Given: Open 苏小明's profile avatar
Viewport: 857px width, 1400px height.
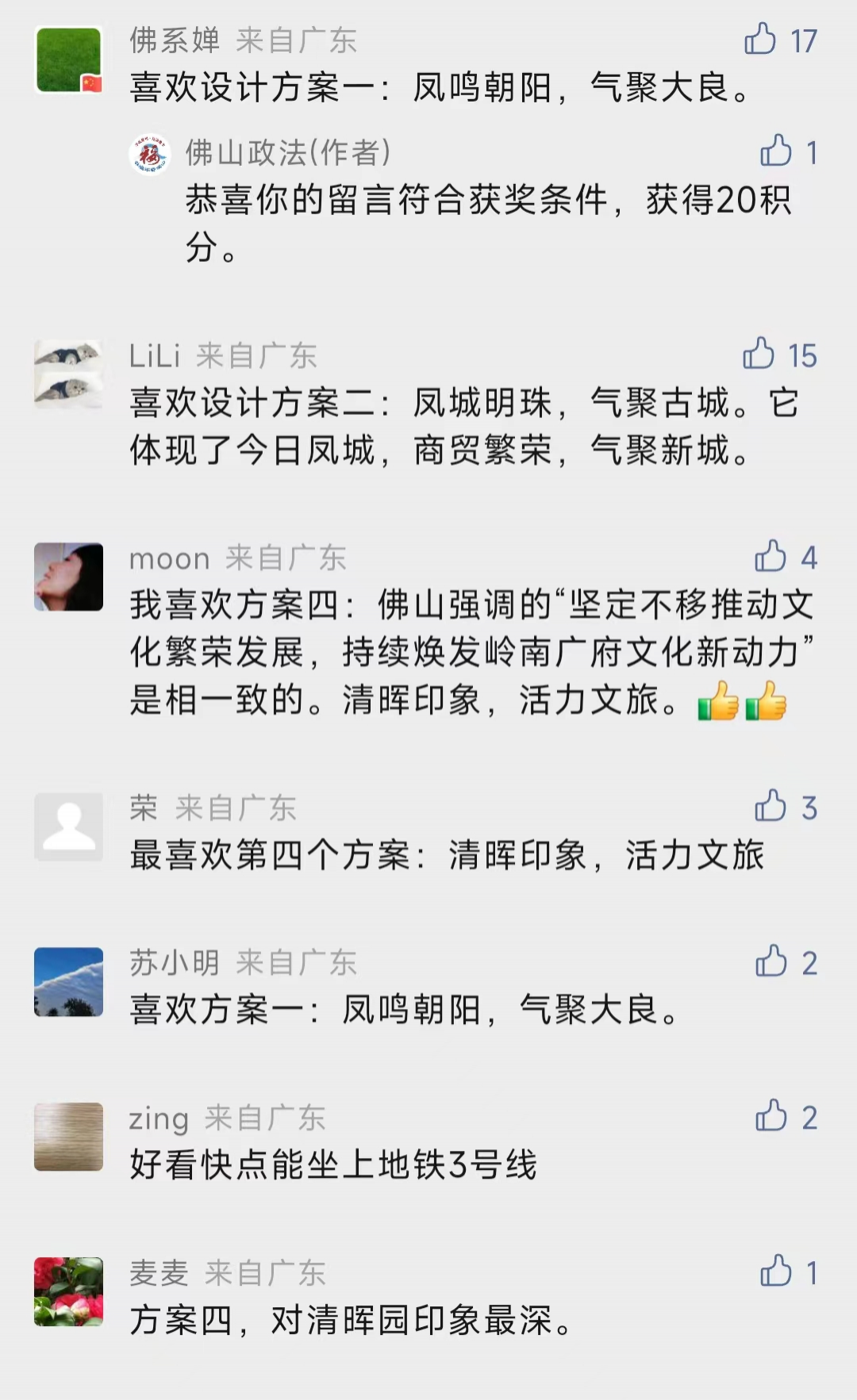Looking at the screenshot, I should point(69,982).
